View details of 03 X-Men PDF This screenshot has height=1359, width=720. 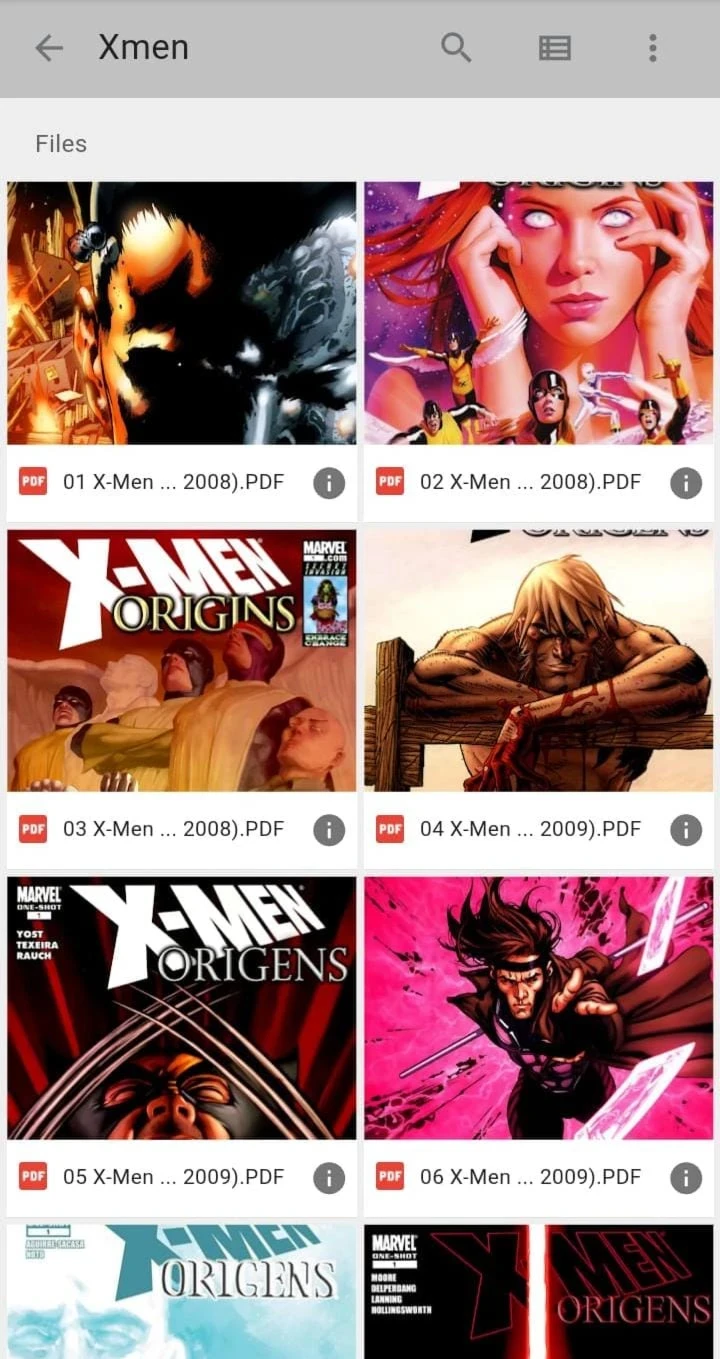(329, 830)
